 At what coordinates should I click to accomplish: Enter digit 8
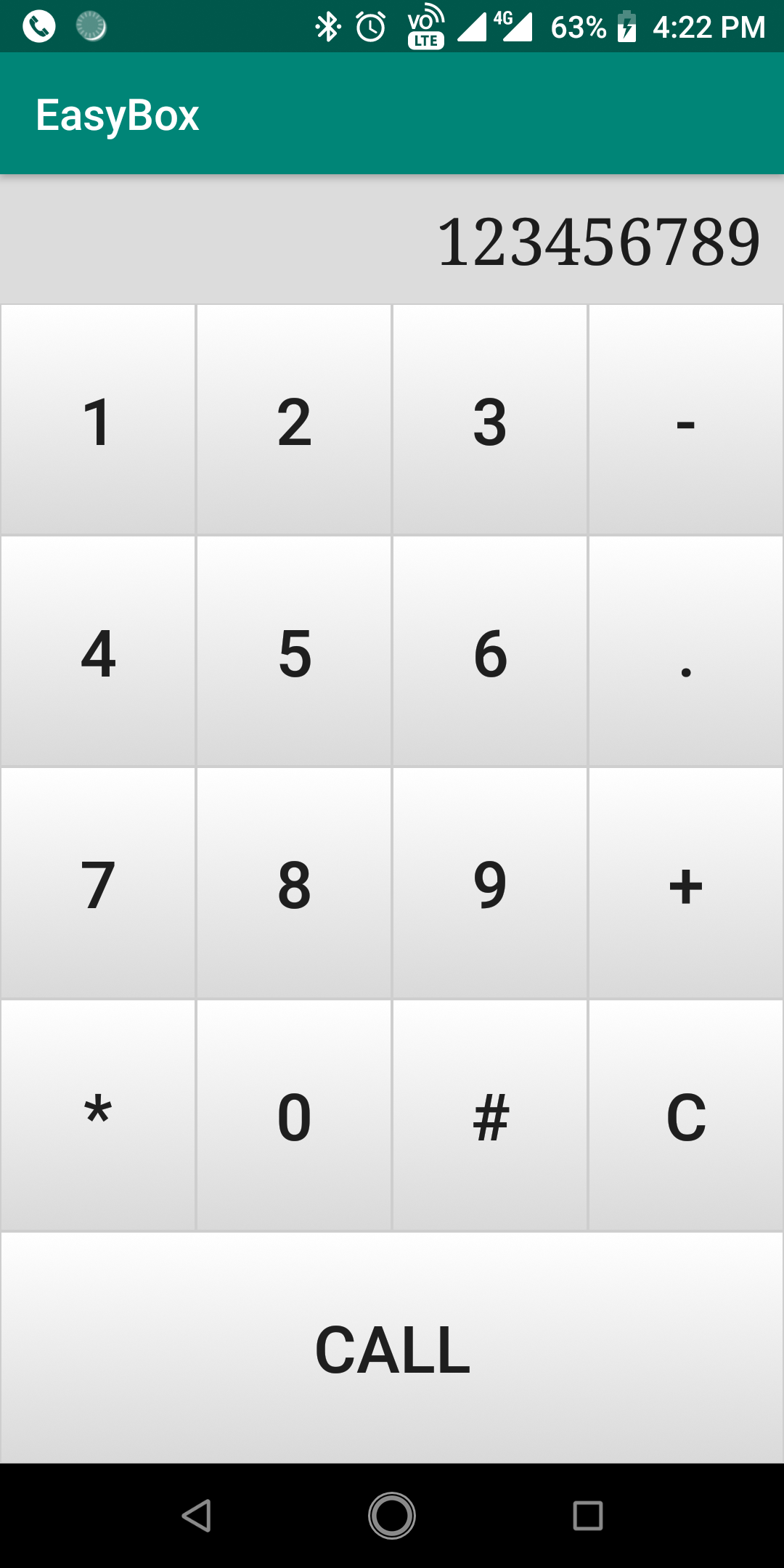point(294,883)
